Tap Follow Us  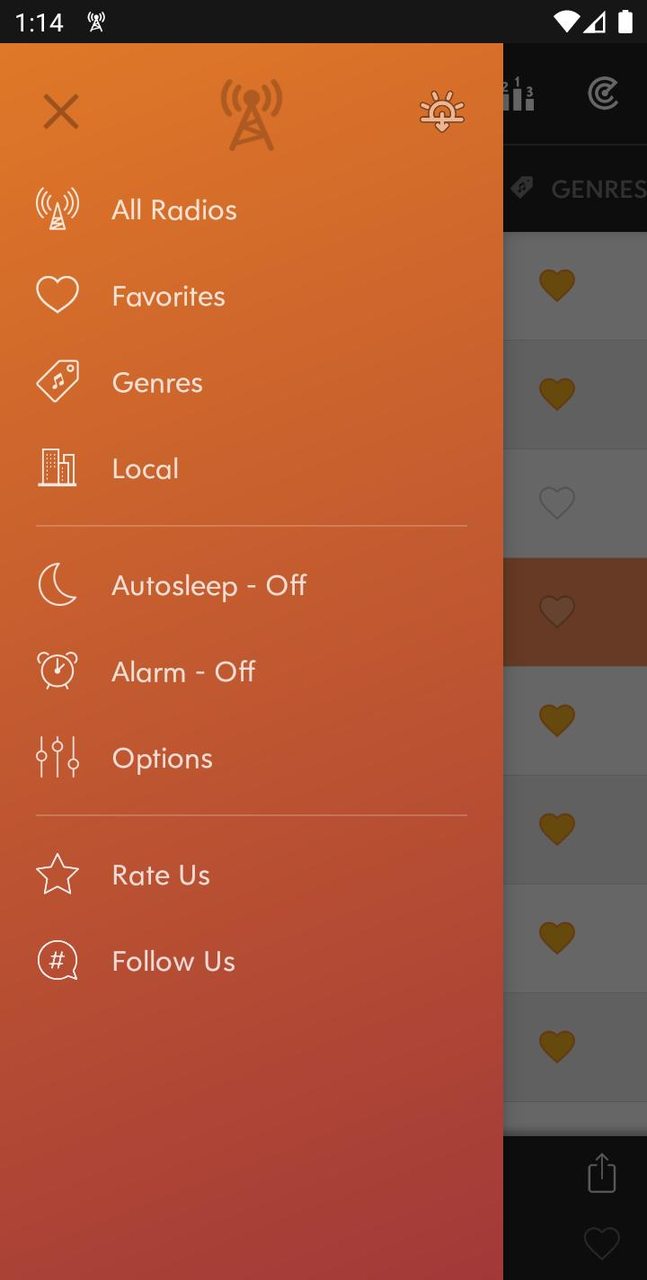[x=173, y=961]
